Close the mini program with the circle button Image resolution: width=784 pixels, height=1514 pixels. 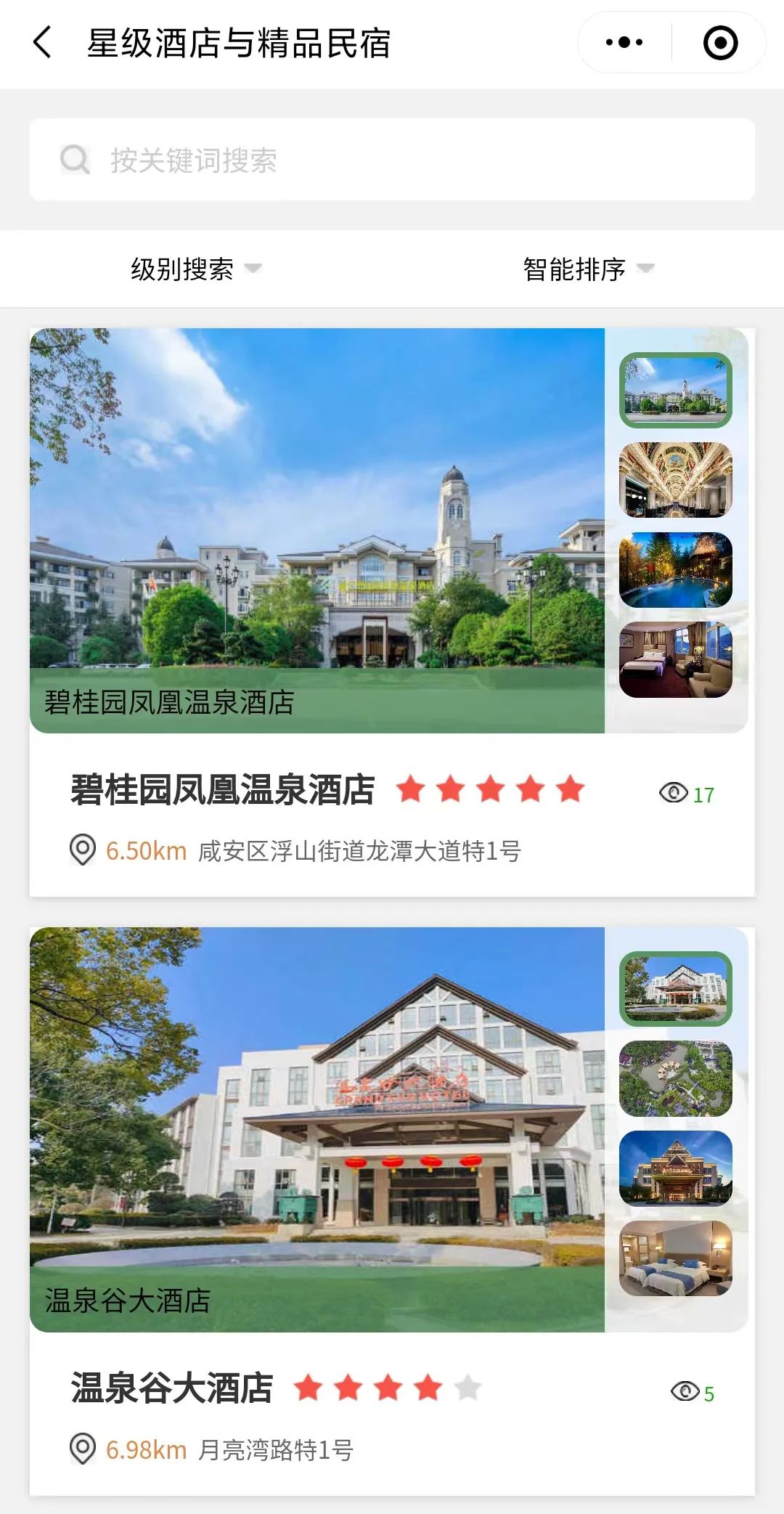(720, 42)
